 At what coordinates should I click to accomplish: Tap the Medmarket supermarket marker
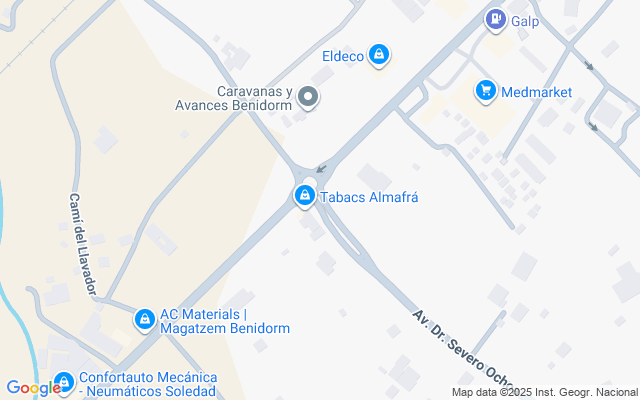(486, 92)
